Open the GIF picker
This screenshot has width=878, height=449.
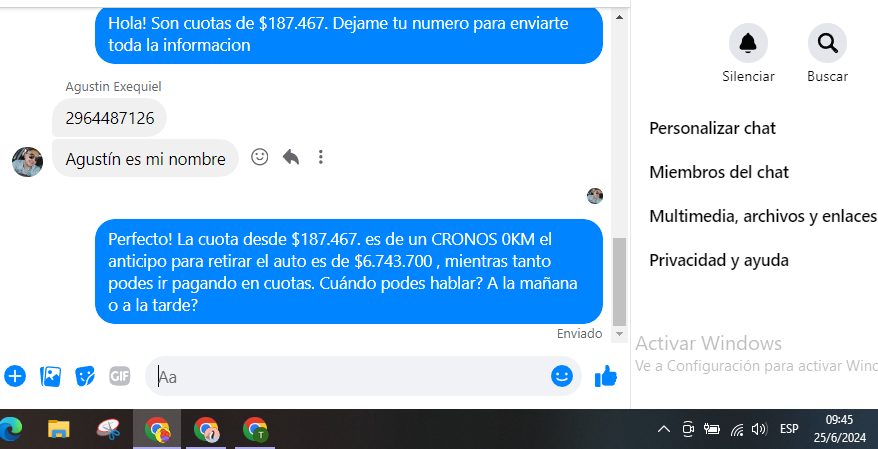(120, 376)
